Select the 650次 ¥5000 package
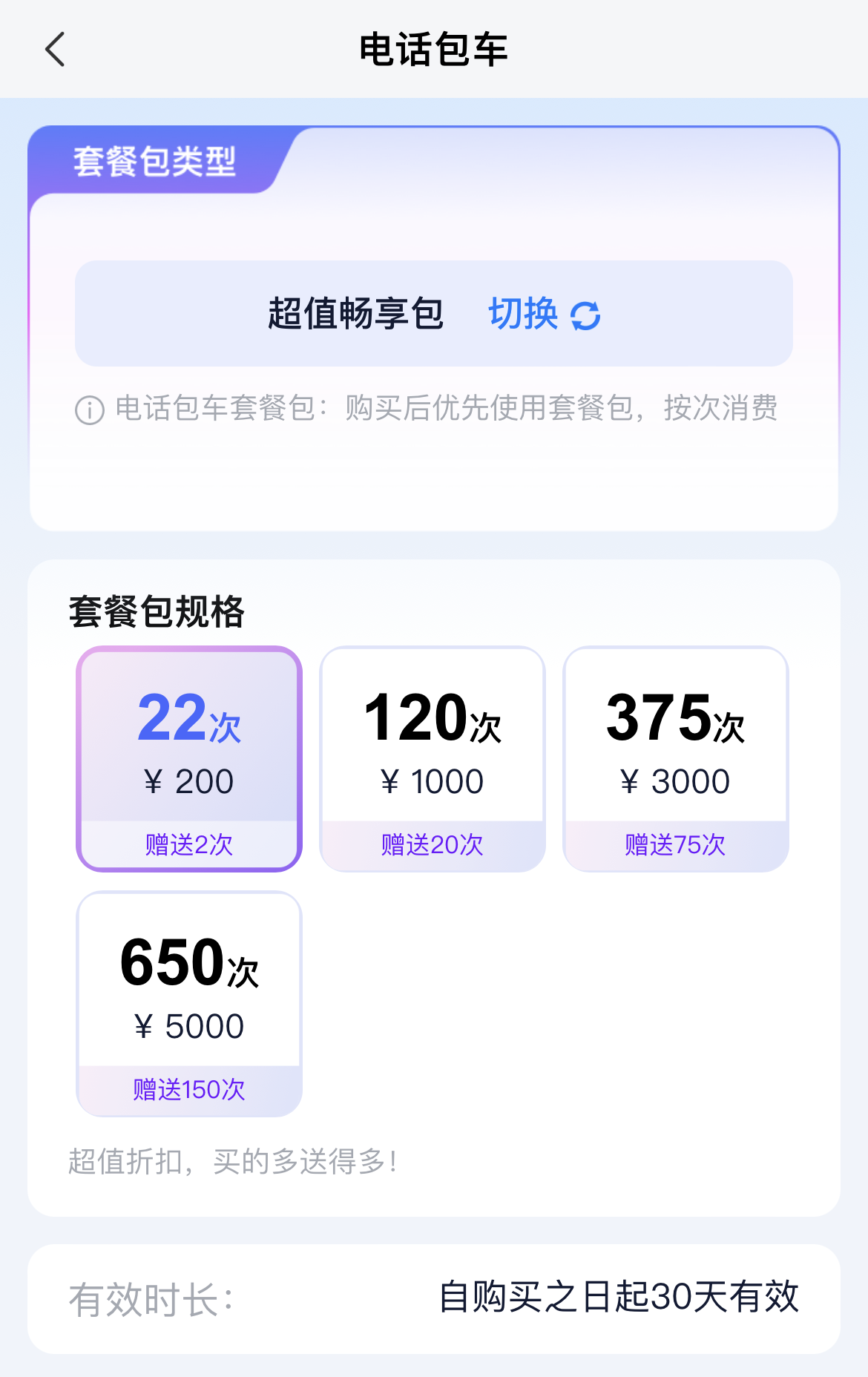Screen dimensions: 868x1377 point(189,1003)
